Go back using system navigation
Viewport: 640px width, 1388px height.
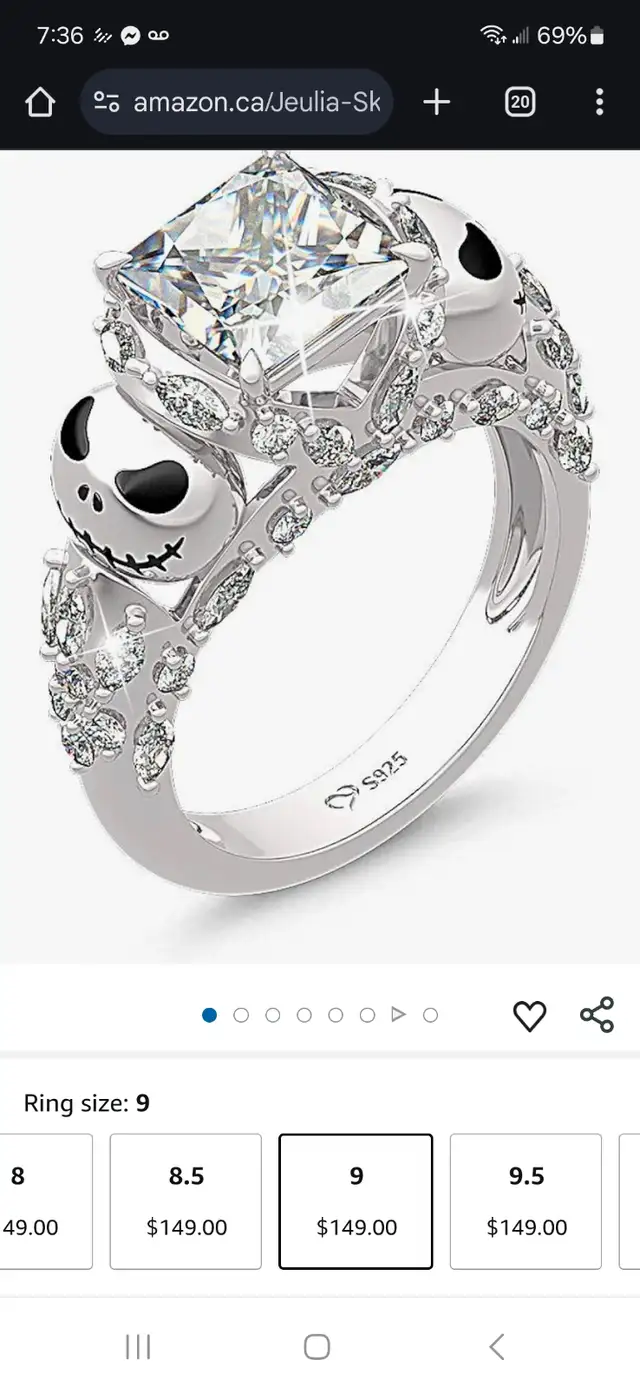(497, 1346)
